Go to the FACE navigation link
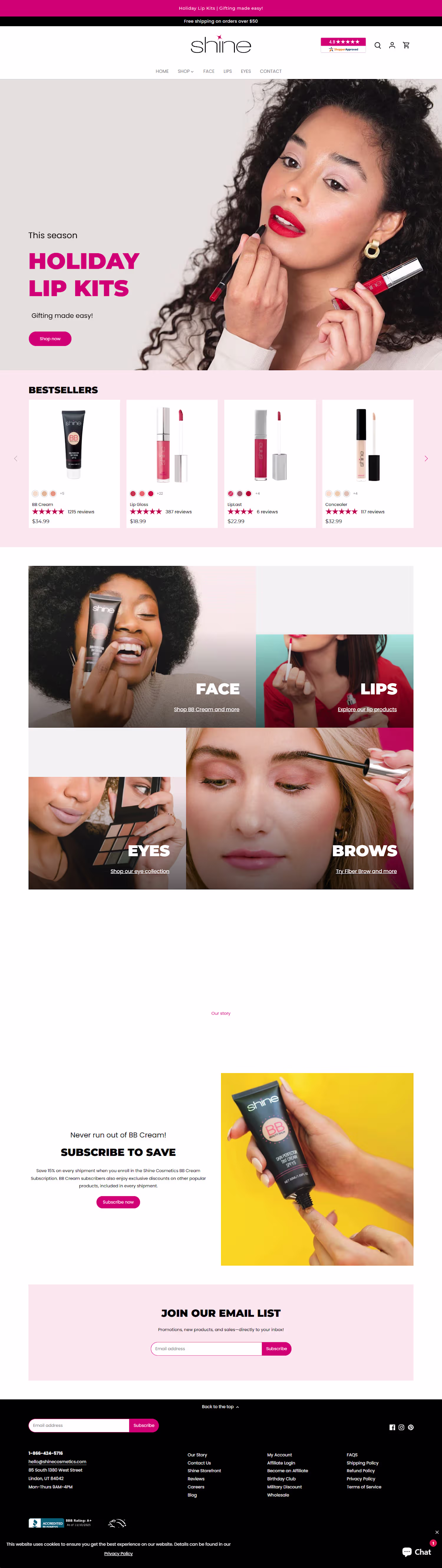Image resolution: width=442 pixels, height=1568 pixels. [209, 72]
